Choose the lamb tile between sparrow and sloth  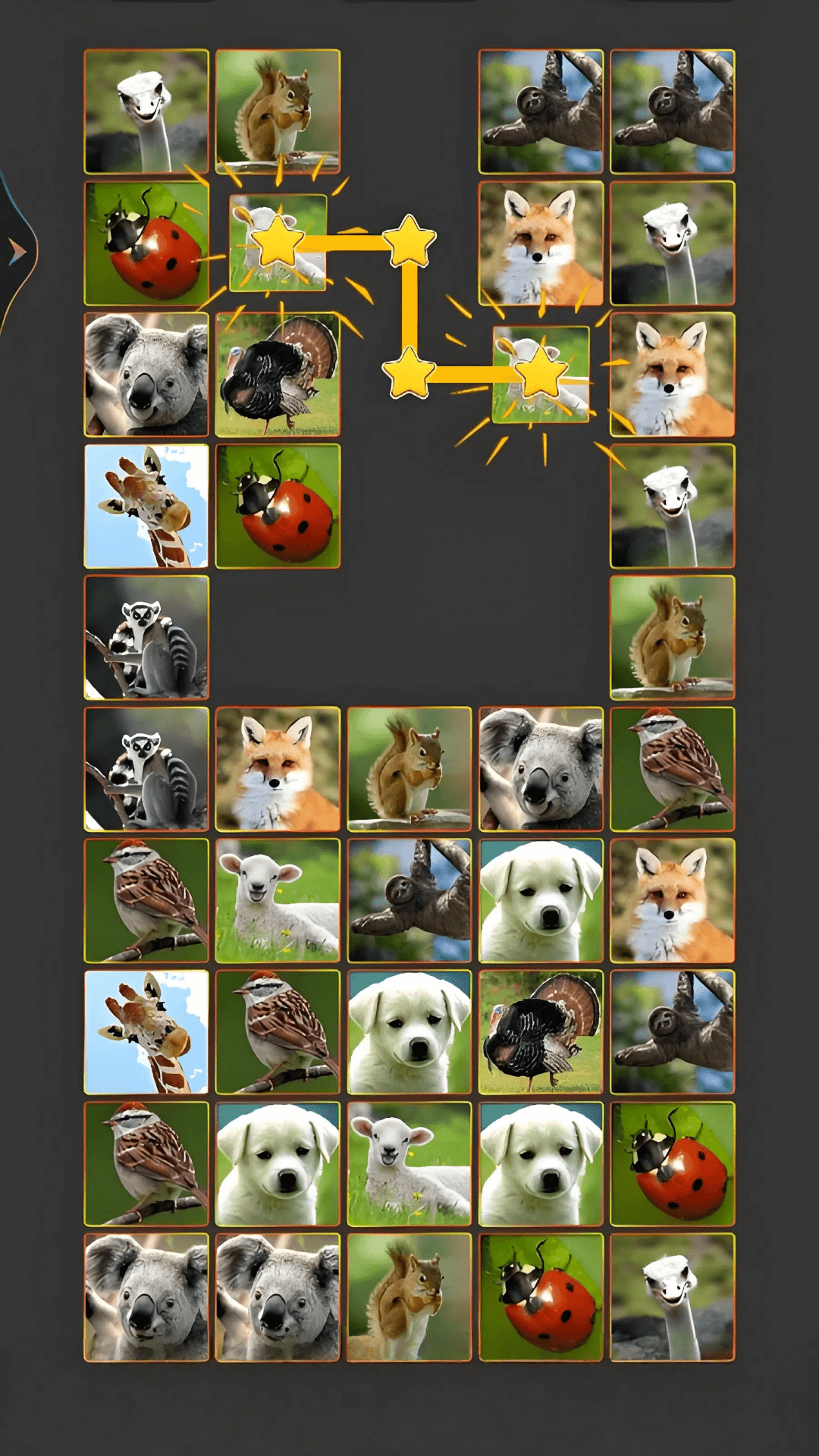(278, 900)
